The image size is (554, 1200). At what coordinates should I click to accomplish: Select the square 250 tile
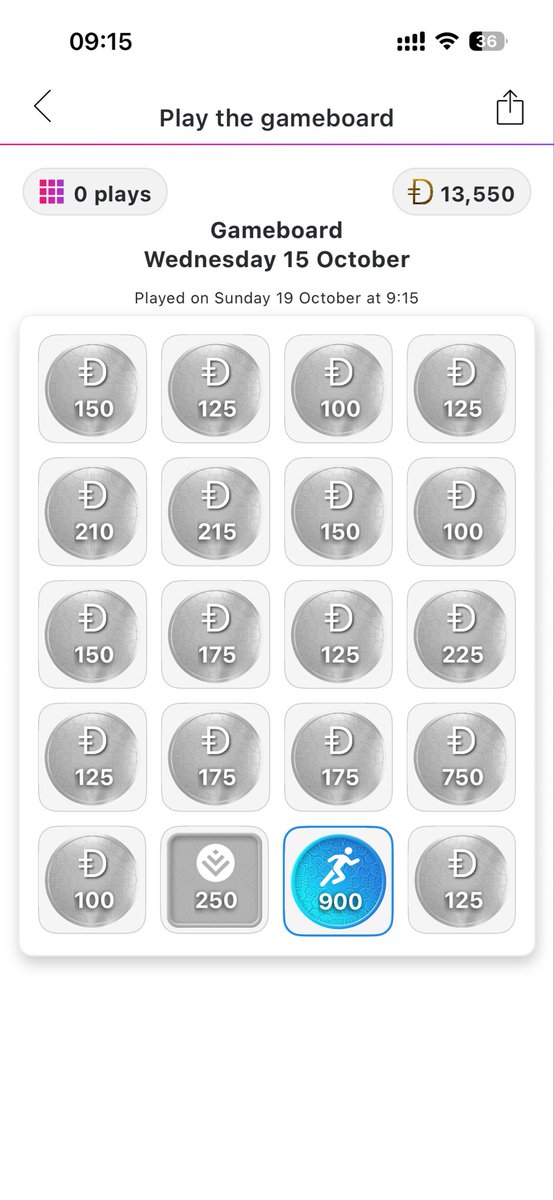pos(216,881)
